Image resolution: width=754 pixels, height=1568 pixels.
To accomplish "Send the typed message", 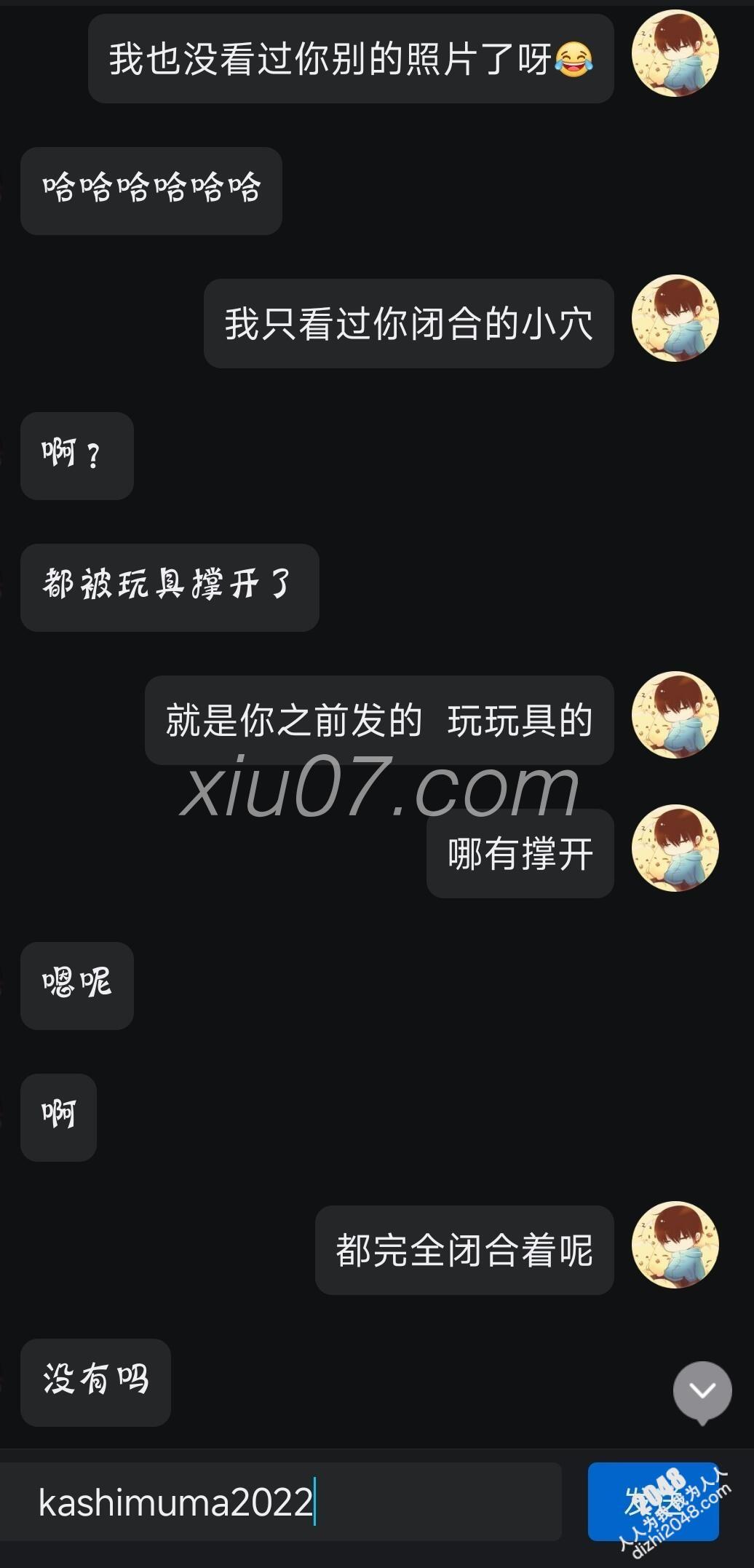I will coord(652,1502).
